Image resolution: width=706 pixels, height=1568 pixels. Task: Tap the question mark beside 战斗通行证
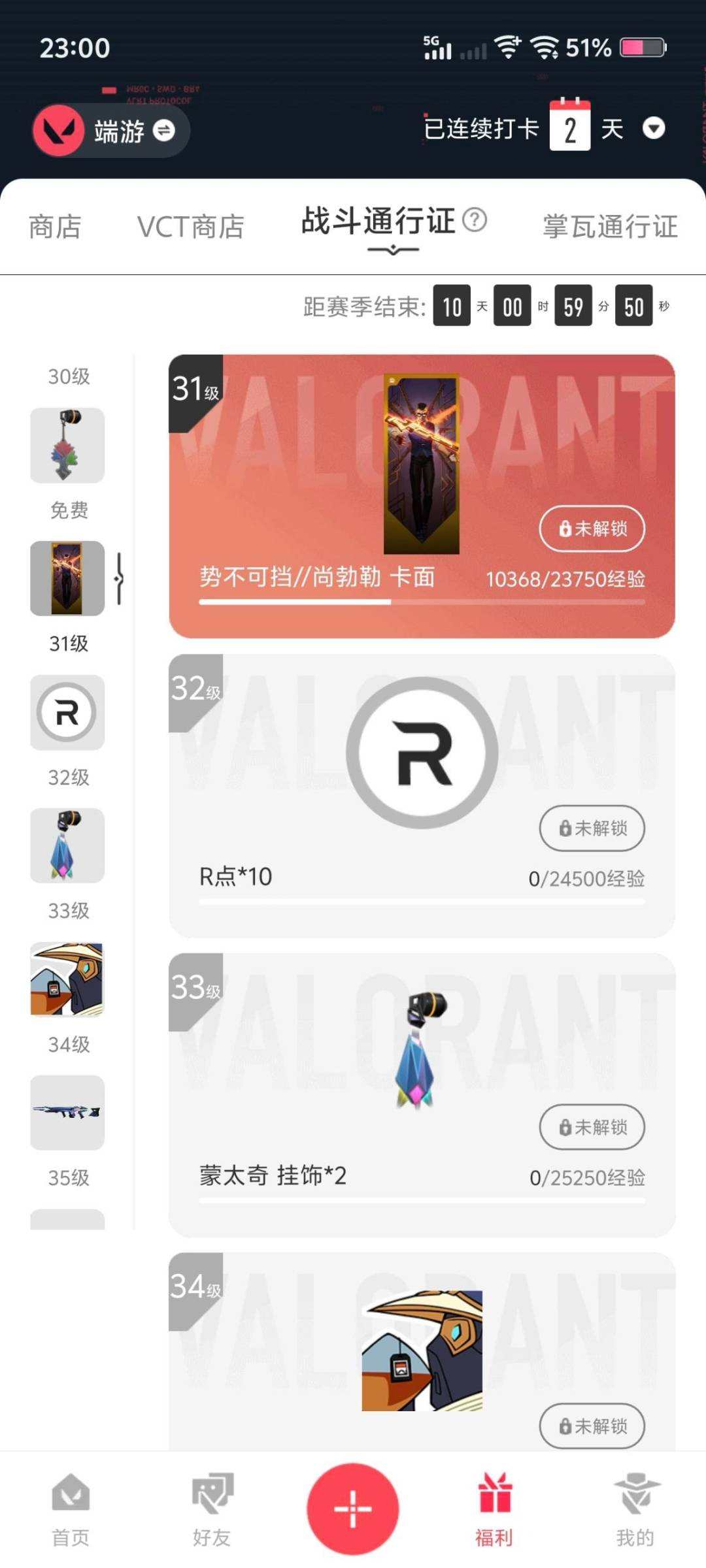473,221
